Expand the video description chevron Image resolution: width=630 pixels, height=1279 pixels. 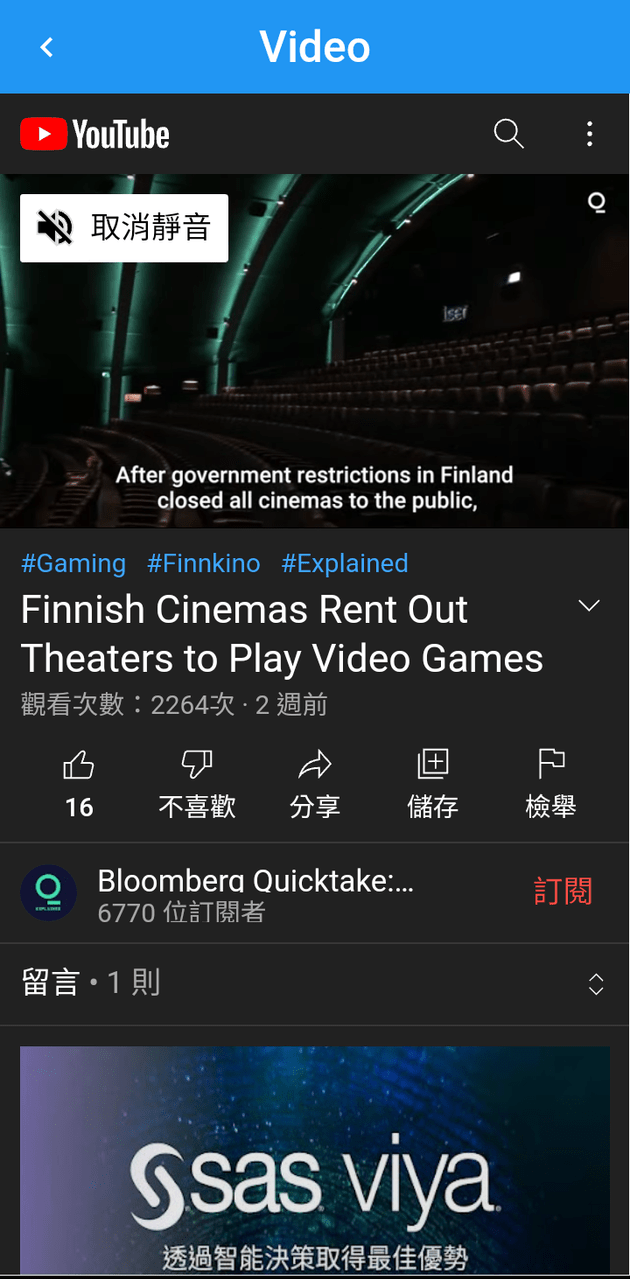point(590,606)
